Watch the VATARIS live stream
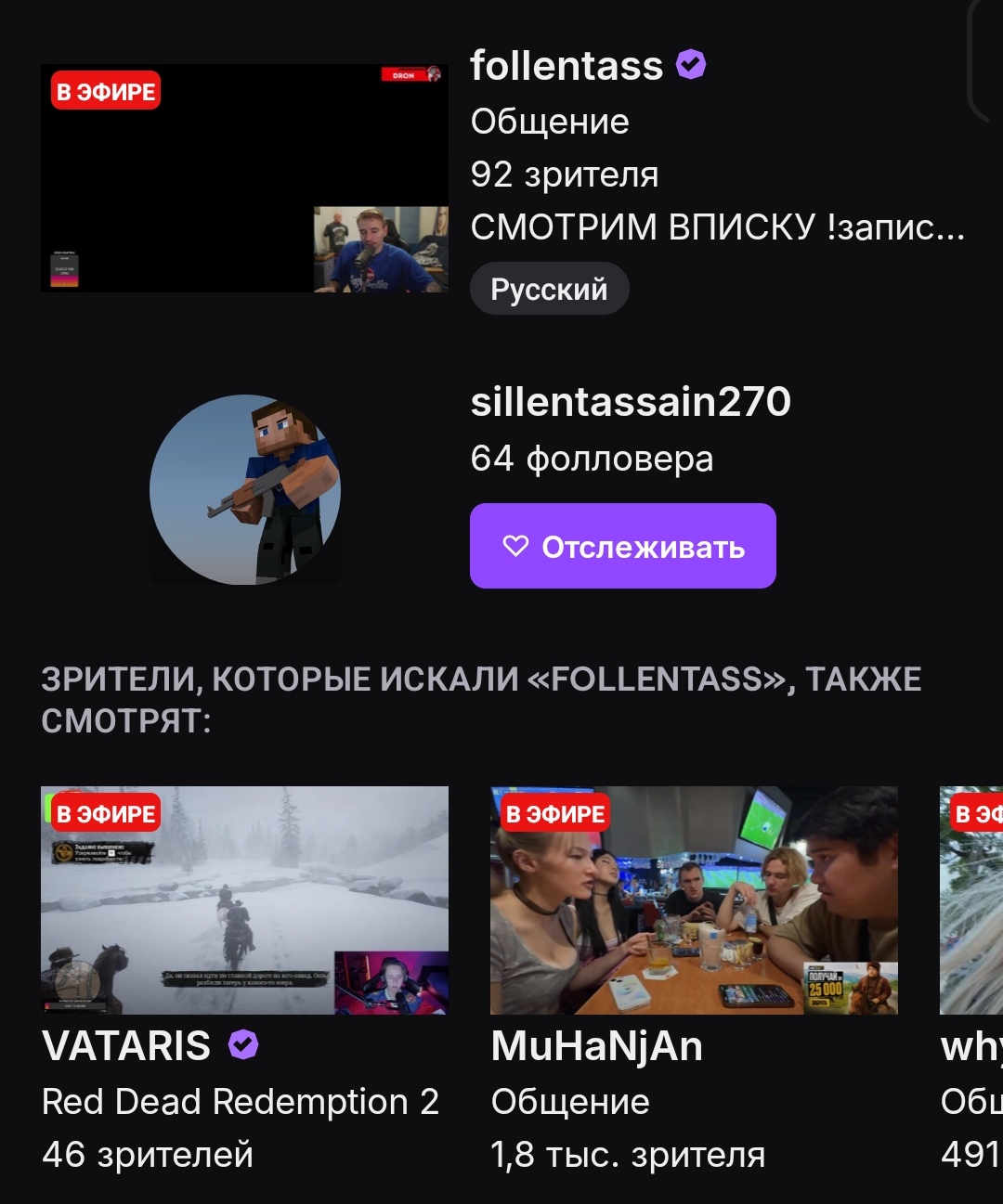 pyautogui.click(x=244, y=900)
